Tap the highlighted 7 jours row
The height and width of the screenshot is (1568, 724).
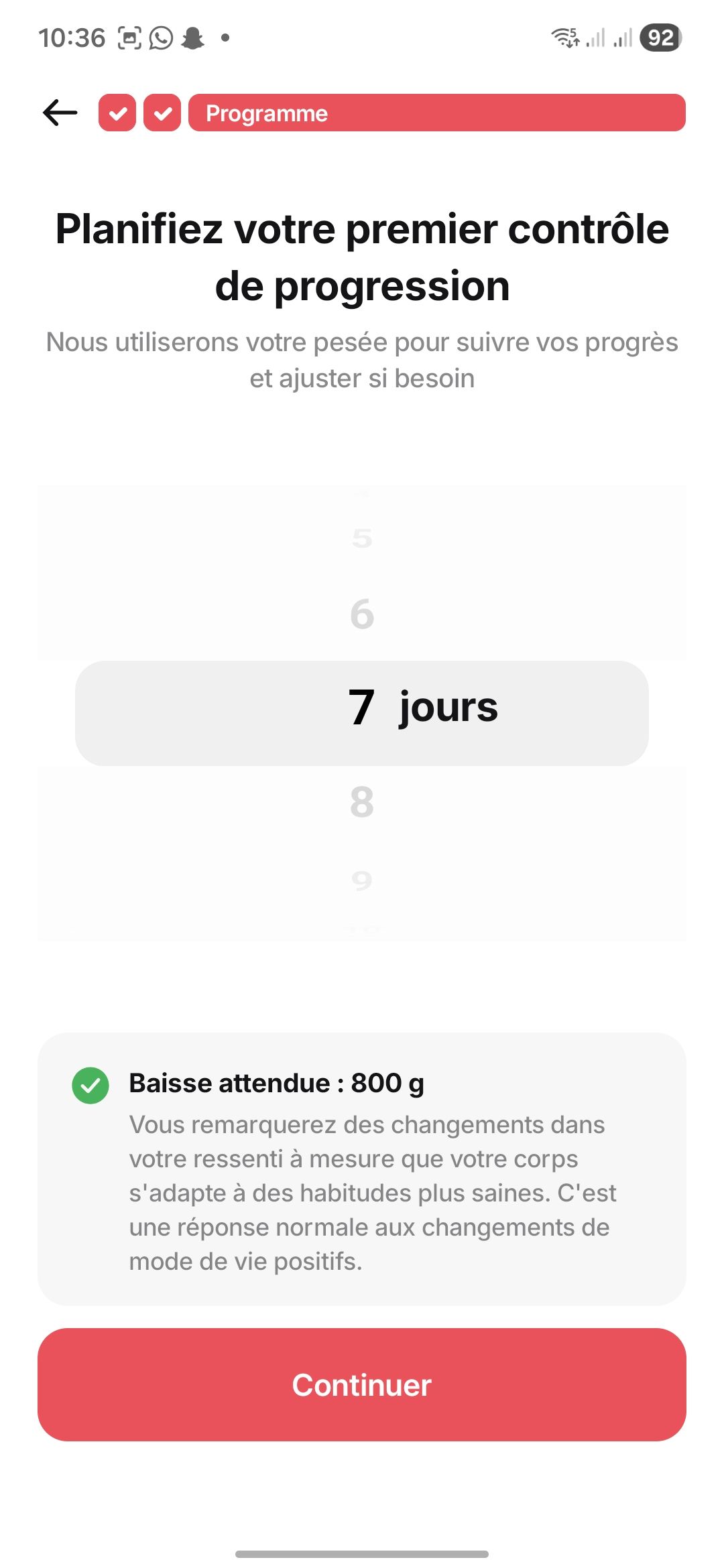tap(362, 710)
